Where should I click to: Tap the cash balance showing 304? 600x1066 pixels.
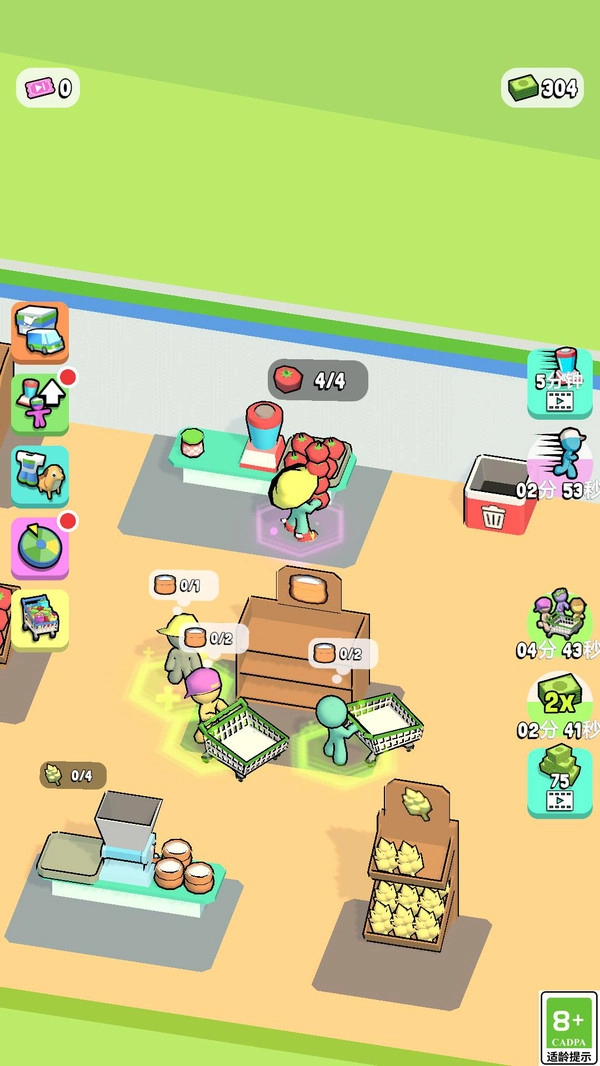point(542,88)
